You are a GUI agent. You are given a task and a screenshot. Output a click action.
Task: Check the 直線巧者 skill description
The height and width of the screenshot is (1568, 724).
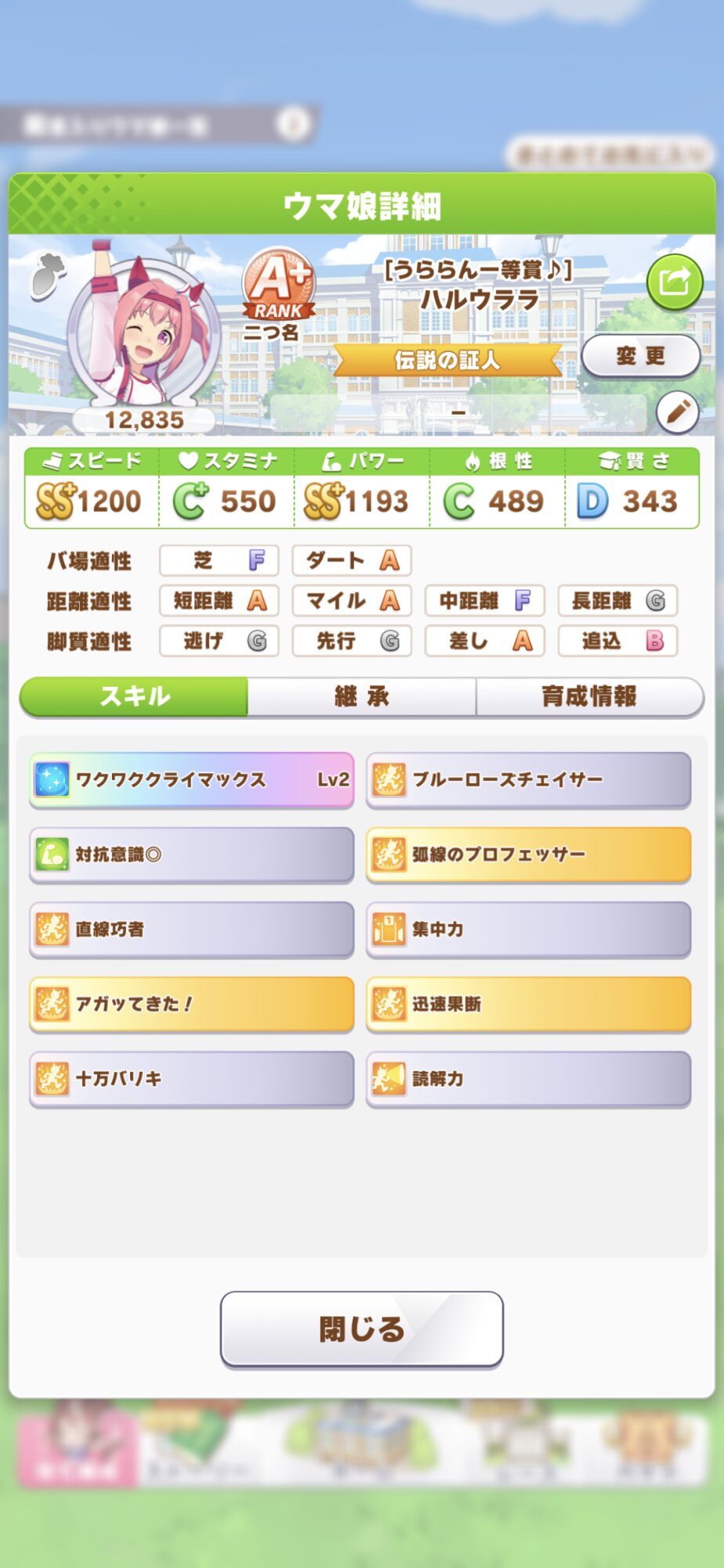[x=191, y=929]
